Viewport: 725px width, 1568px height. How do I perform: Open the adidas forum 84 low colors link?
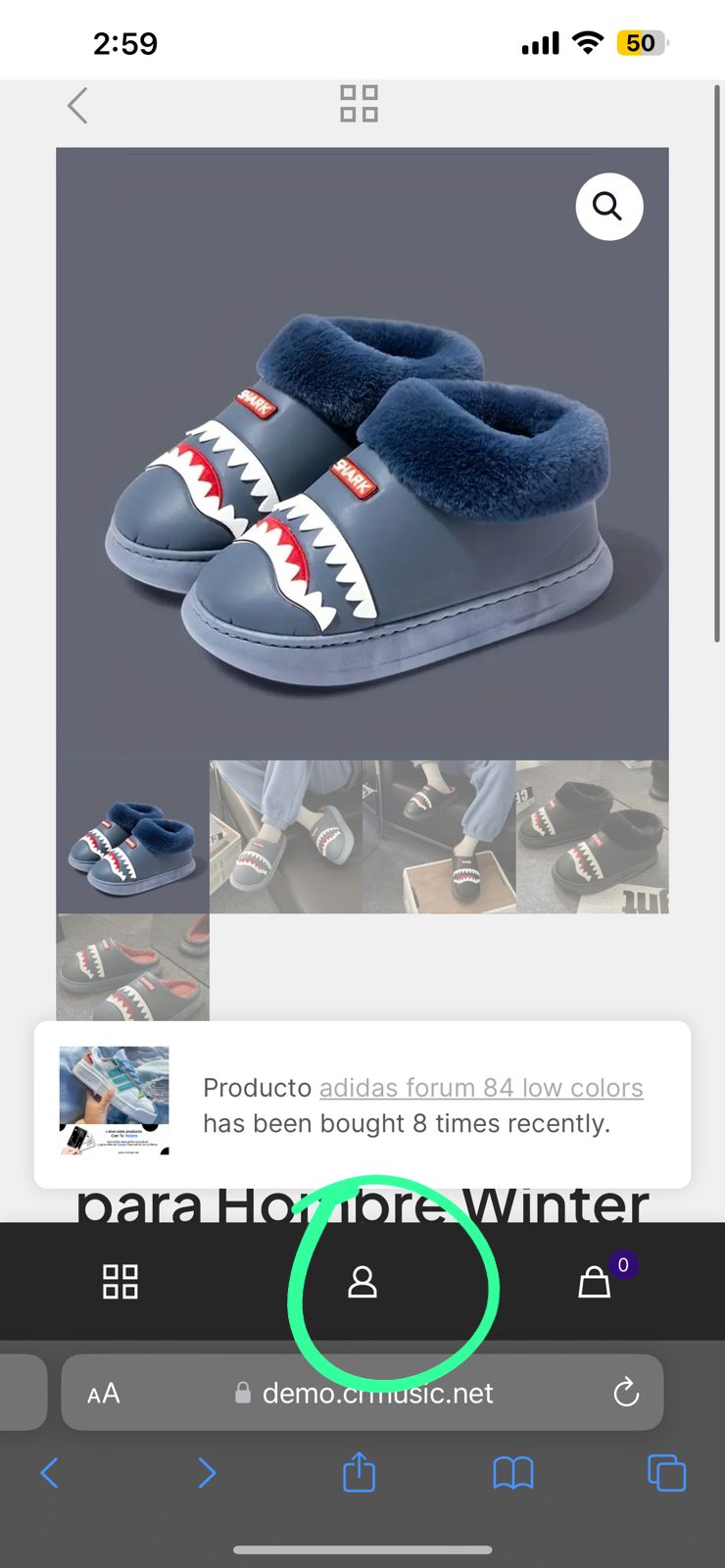coord(481,1088)
